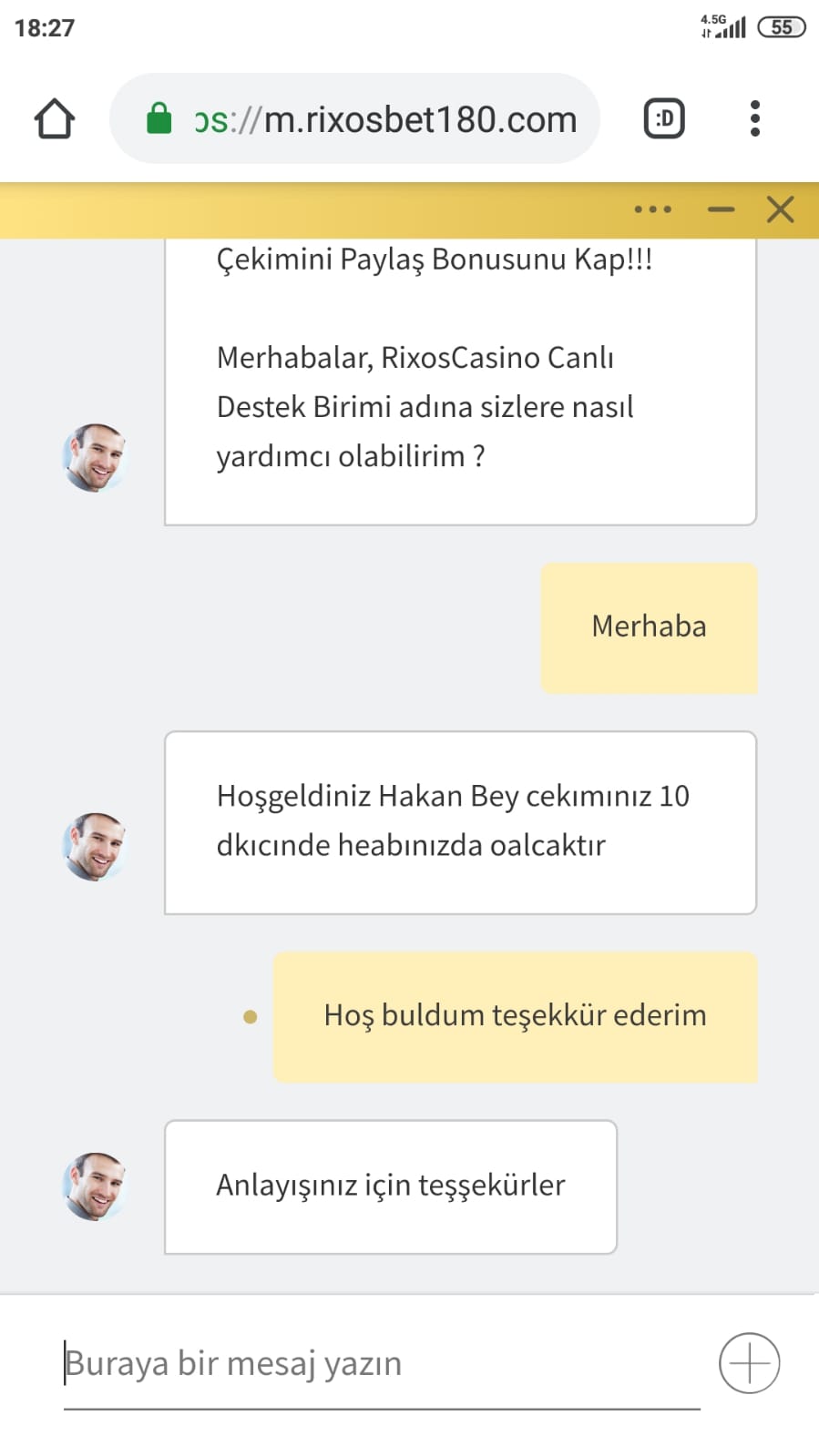Open the browser overflow menu
The width and height of the screenshot is (819, 1456).
click(754, 119)
